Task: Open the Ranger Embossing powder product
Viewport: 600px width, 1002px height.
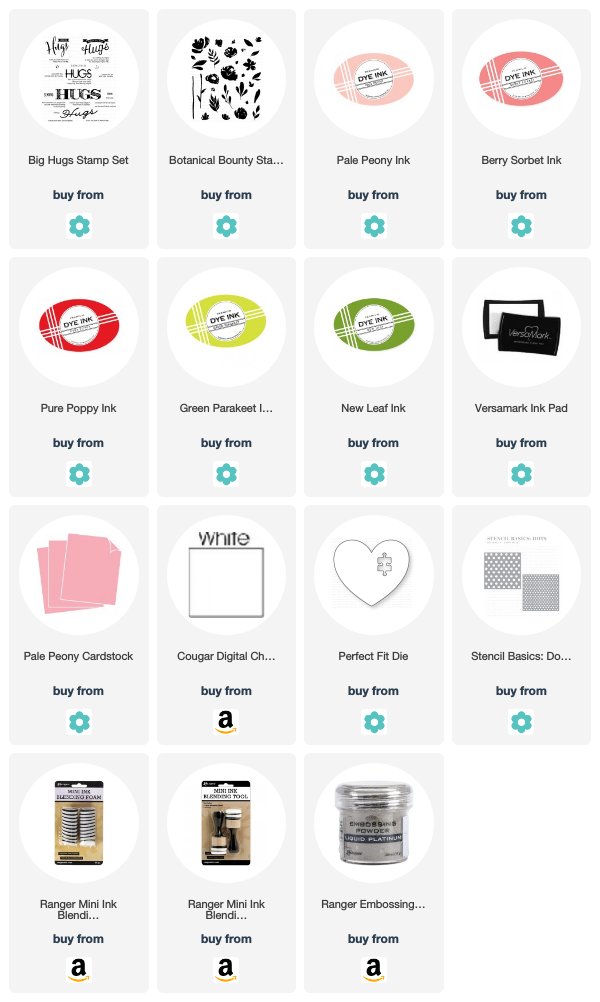Action: 373,821
